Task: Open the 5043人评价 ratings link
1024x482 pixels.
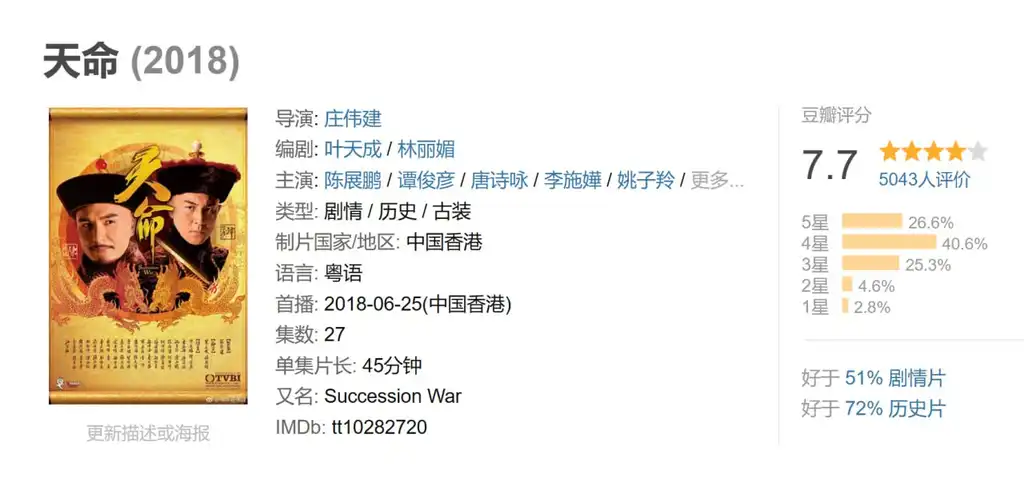Action: 924,180
